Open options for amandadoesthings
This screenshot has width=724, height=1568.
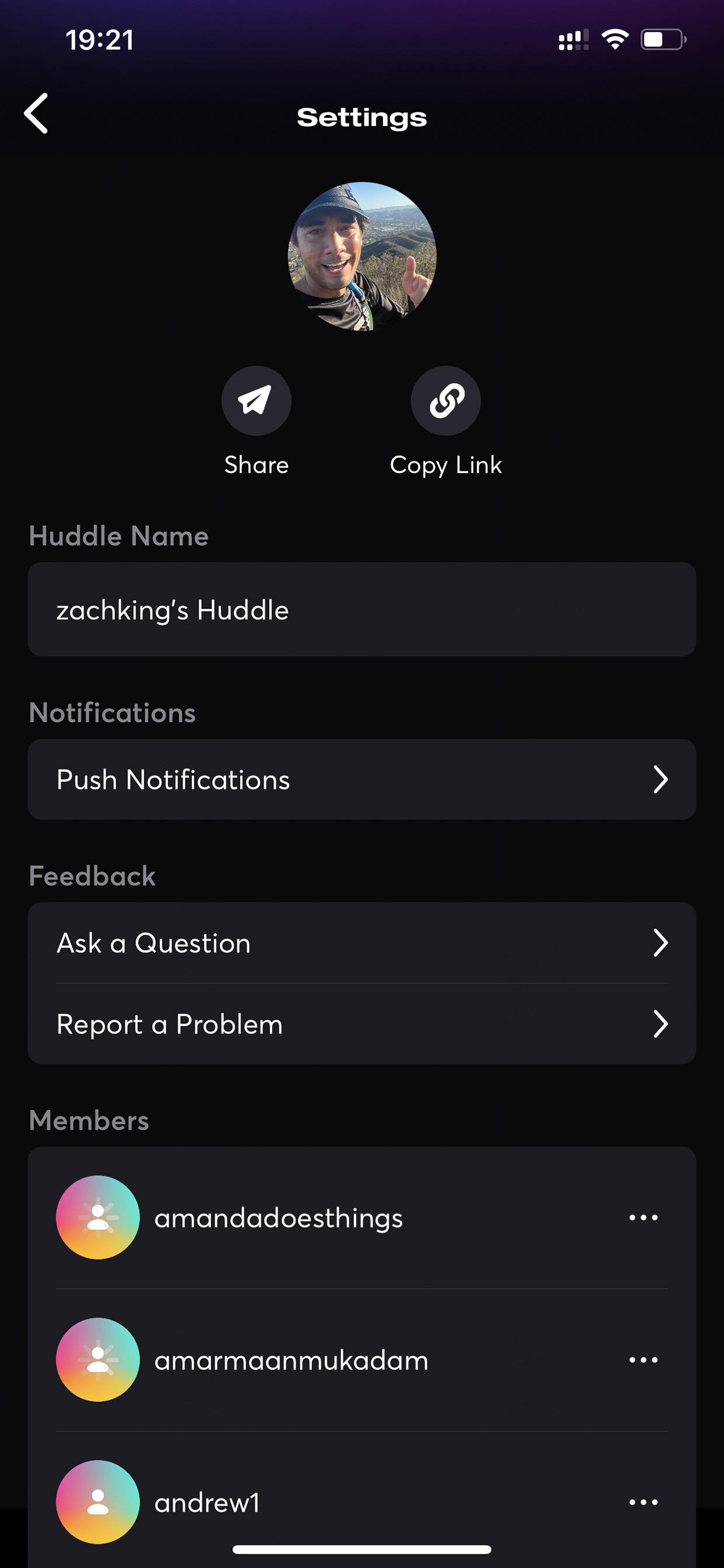click(643, 1217)
